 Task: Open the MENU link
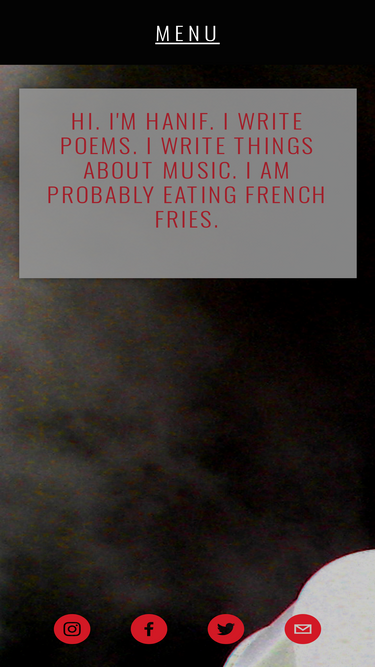pyautogui.click(x=187, y=34)
